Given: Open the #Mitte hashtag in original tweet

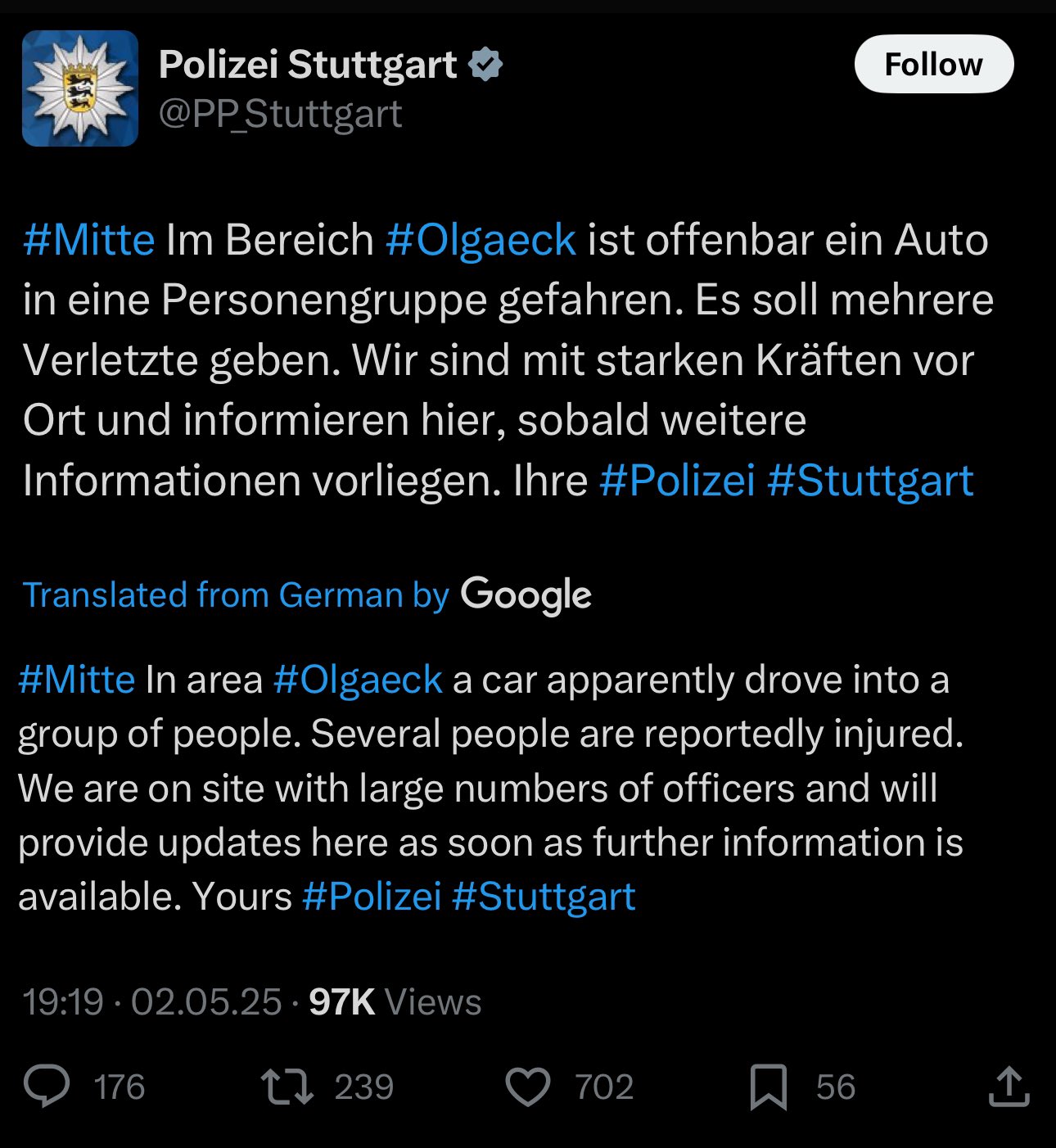Looking at the screenshot, I should 88,240.
